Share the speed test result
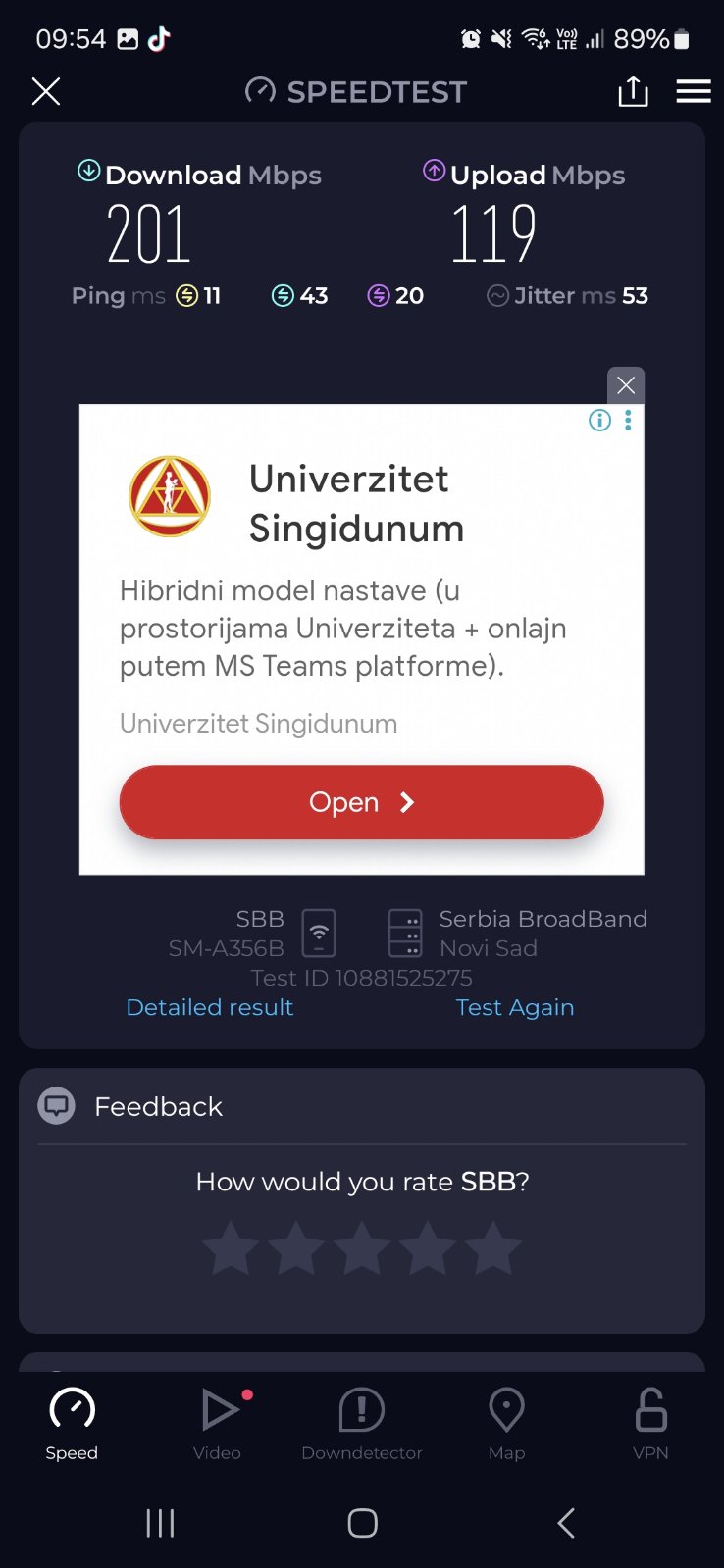Image resolution: width=724 pixels, height=1568 pixels. click(633, 92)
